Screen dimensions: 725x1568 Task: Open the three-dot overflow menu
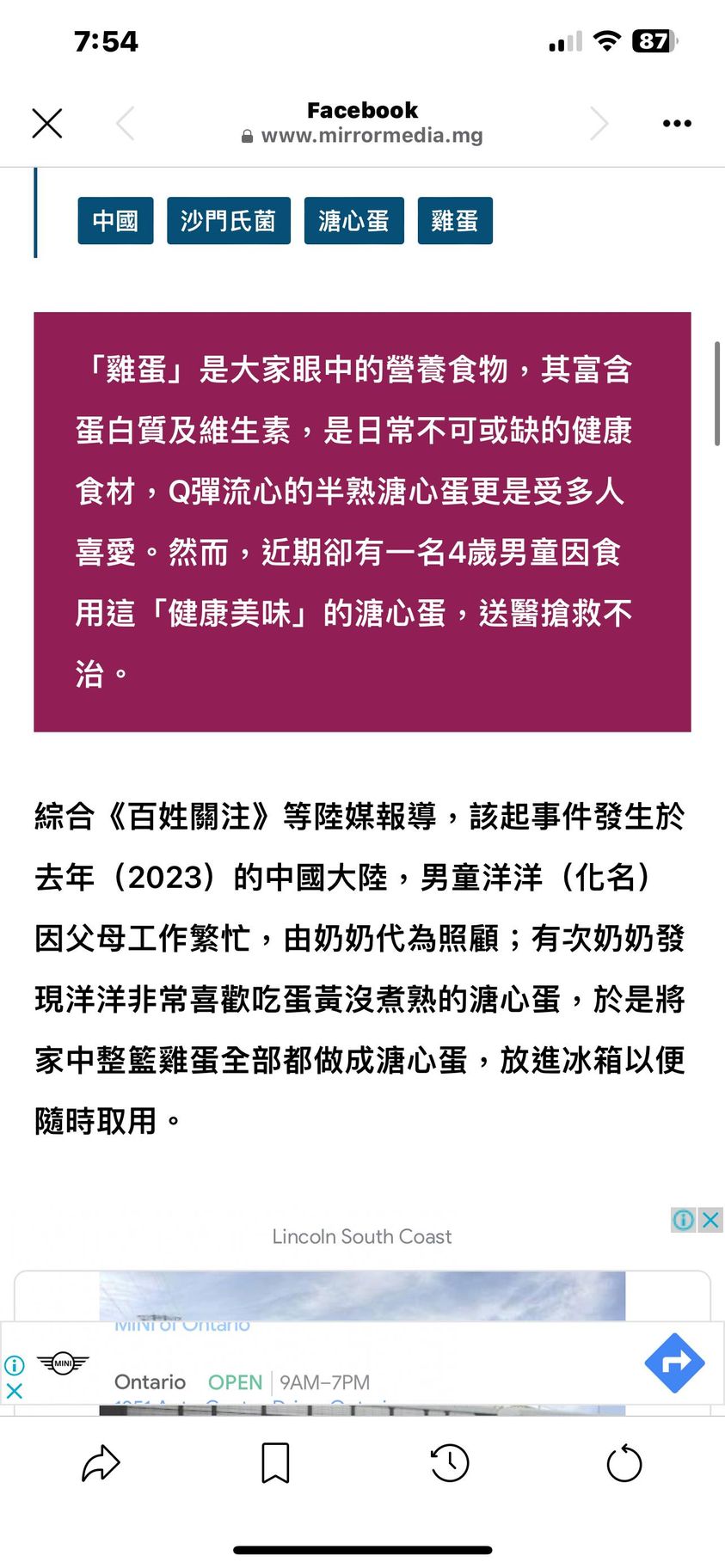pos(677,124)
